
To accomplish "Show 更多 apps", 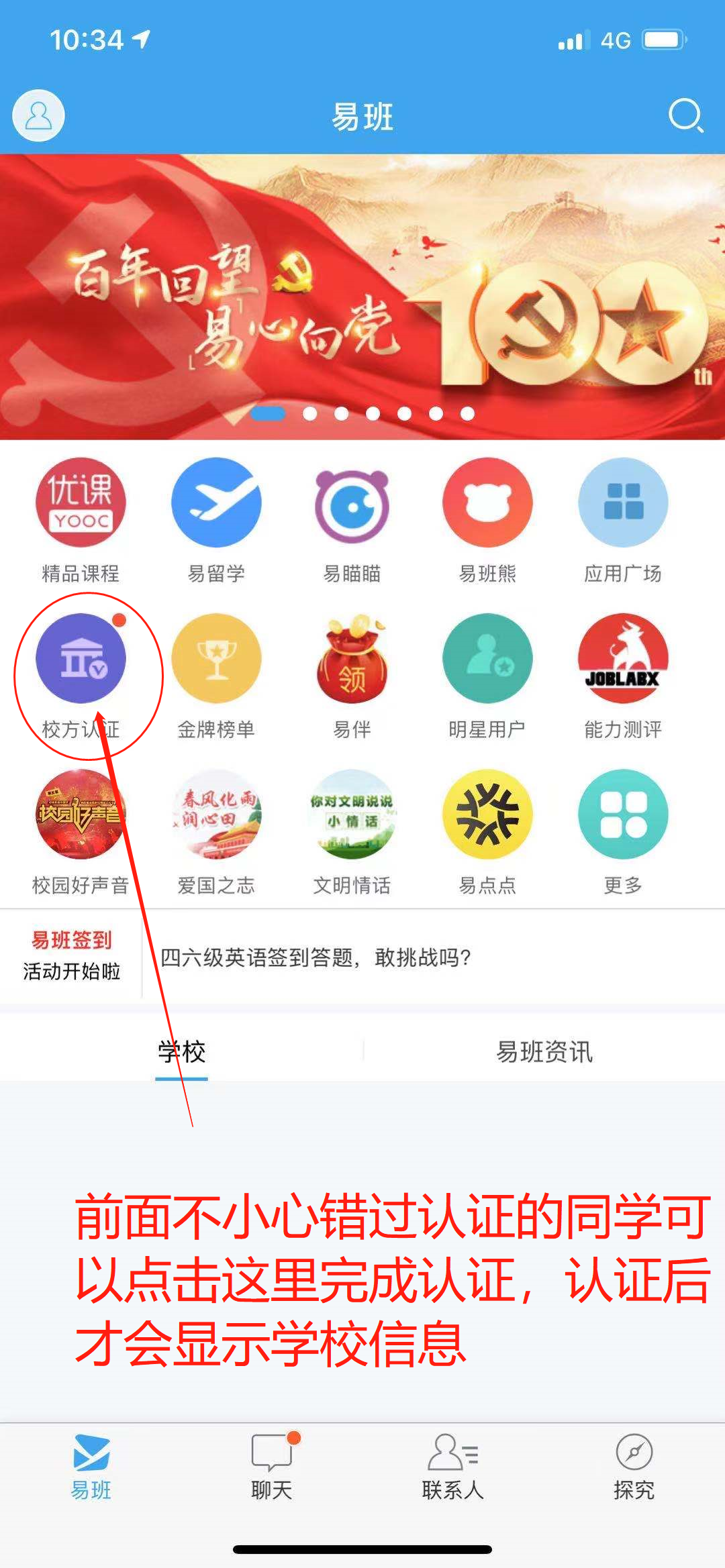I will point(623,815).
